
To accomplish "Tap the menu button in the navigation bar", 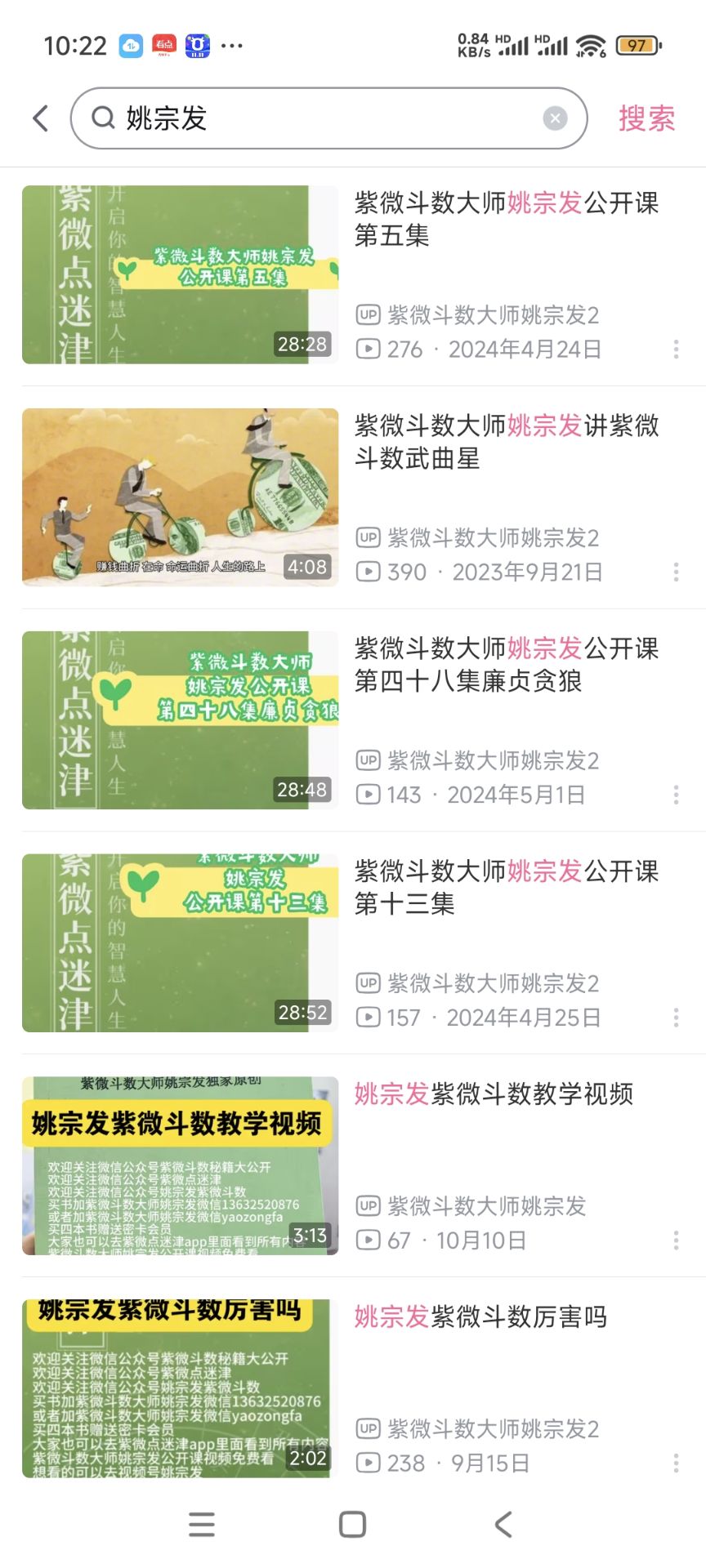I will (201, 1523).
